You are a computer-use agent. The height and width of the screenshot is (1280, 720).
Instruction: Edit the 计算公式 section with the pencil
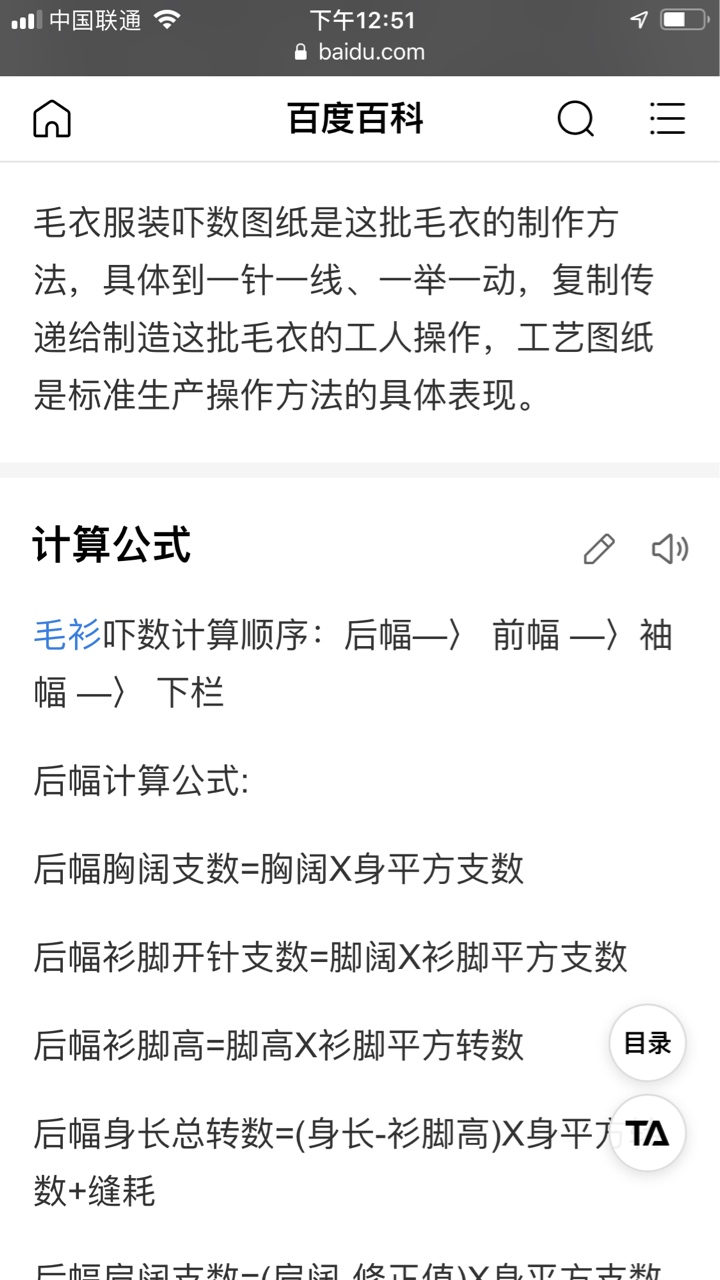coord(599,549)
